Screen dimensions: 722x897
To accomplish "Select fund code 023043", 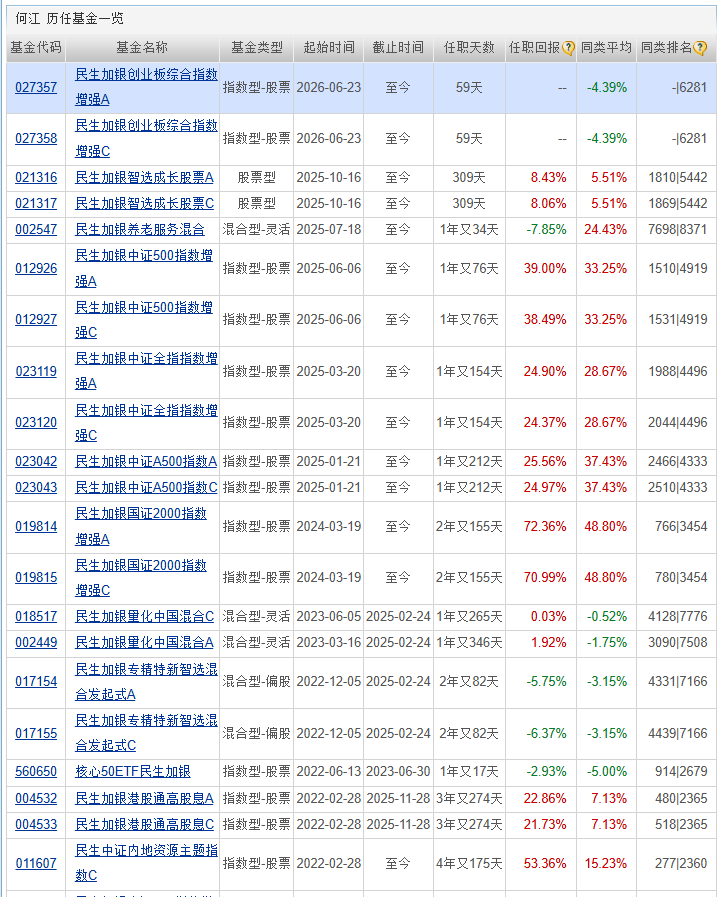I will point(36,487).
